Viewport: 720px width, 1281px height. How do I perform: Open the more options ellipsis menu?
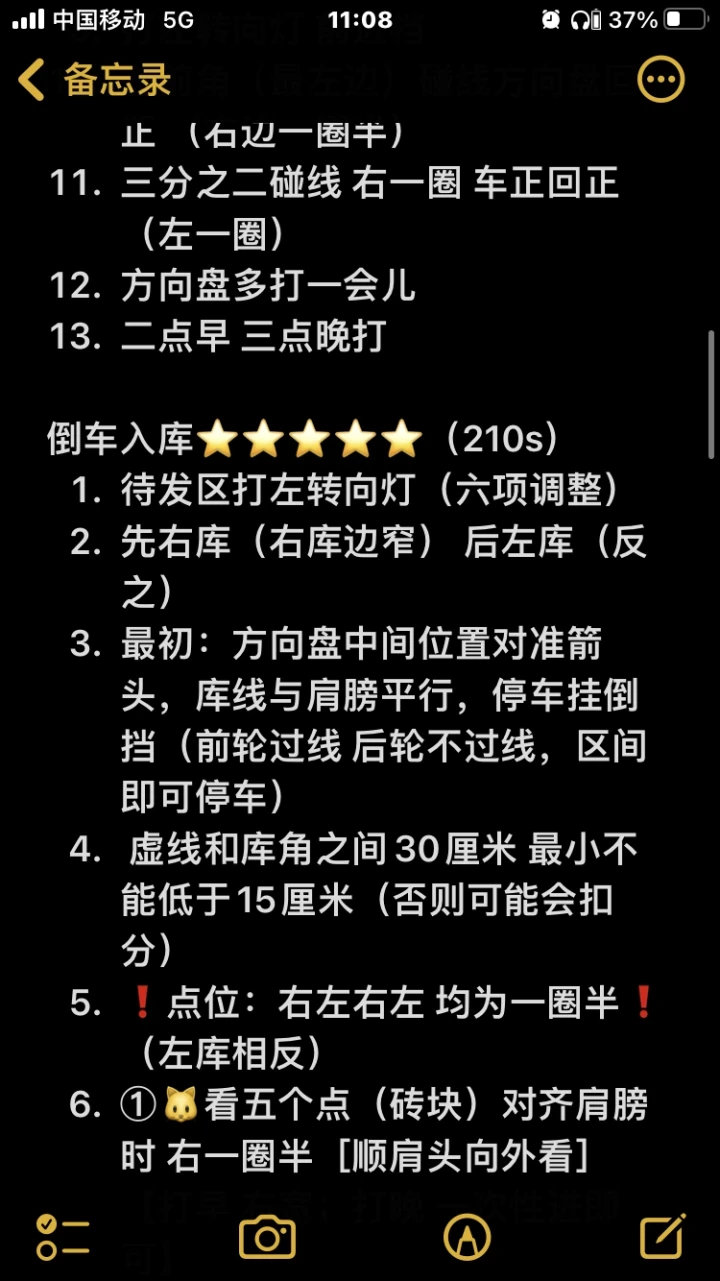[661, 80]
